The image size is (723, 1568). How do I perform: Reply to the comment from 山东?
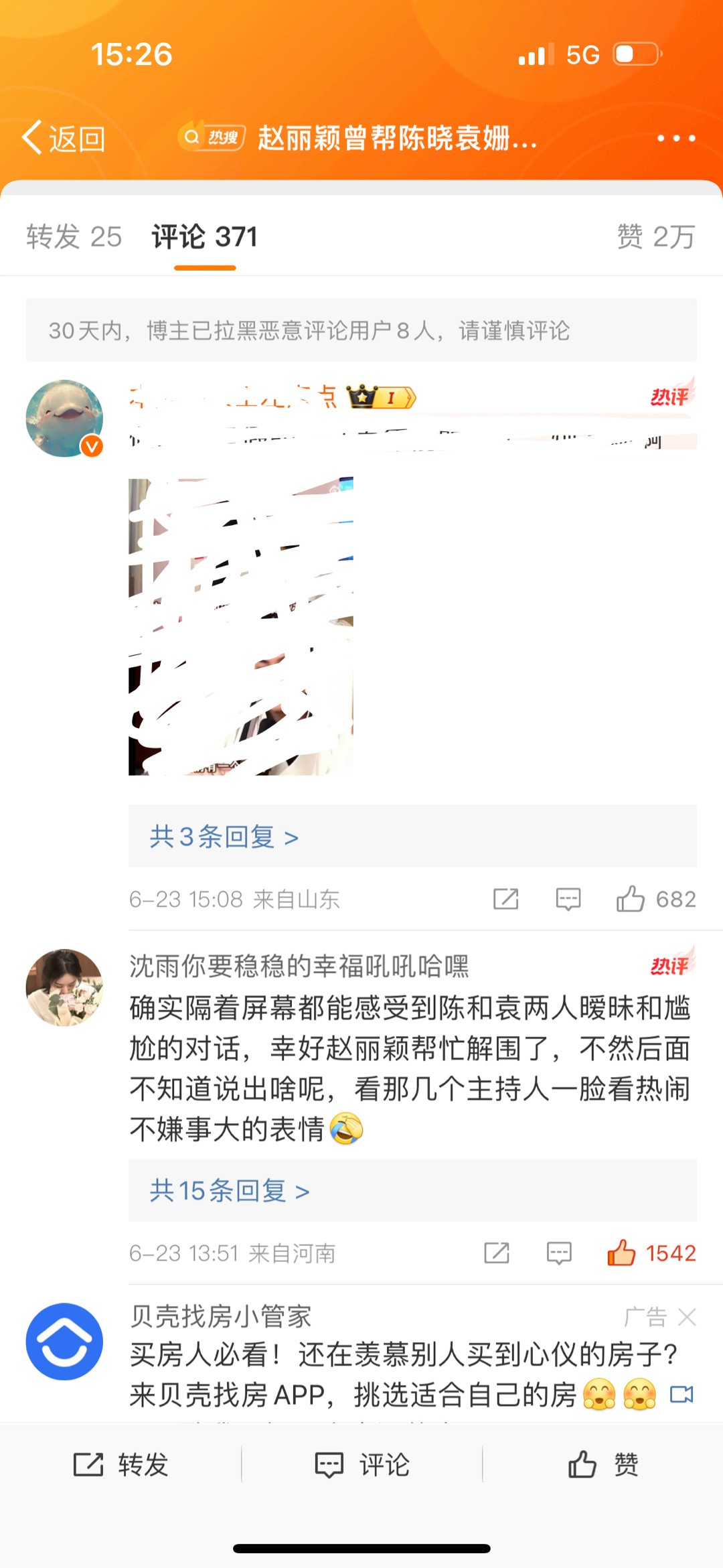pyautogui.click(x=568, y=899)
